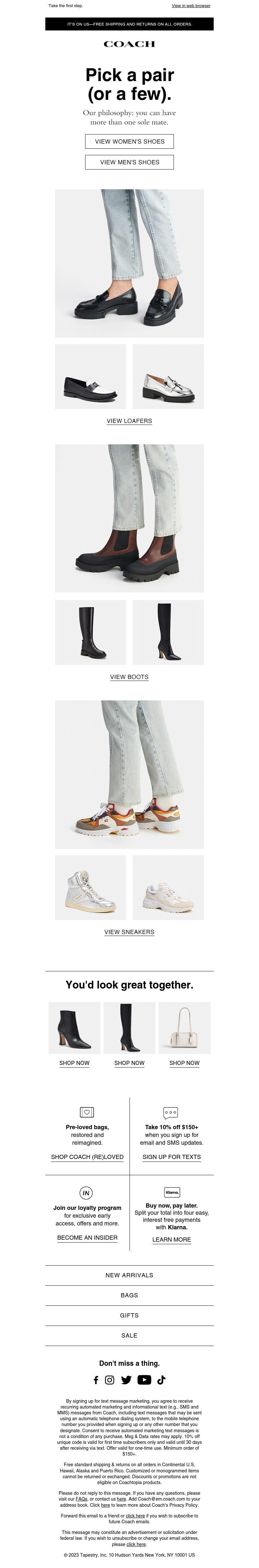The height and width of the screenshot is (1568, 259).
Task: Tap Learn More about Klarna
Action: click(172, 1239)
